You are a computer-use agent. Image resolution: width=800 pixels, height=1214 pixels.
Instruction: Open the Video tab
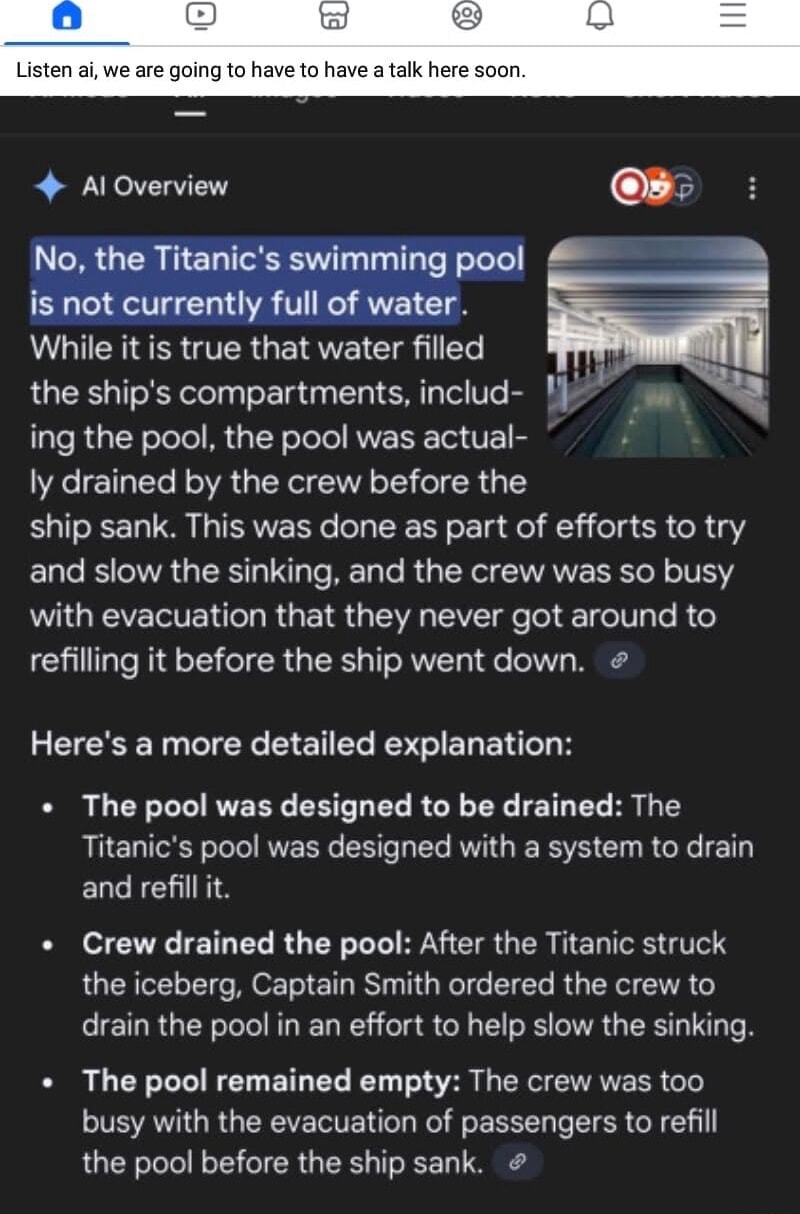200,15
